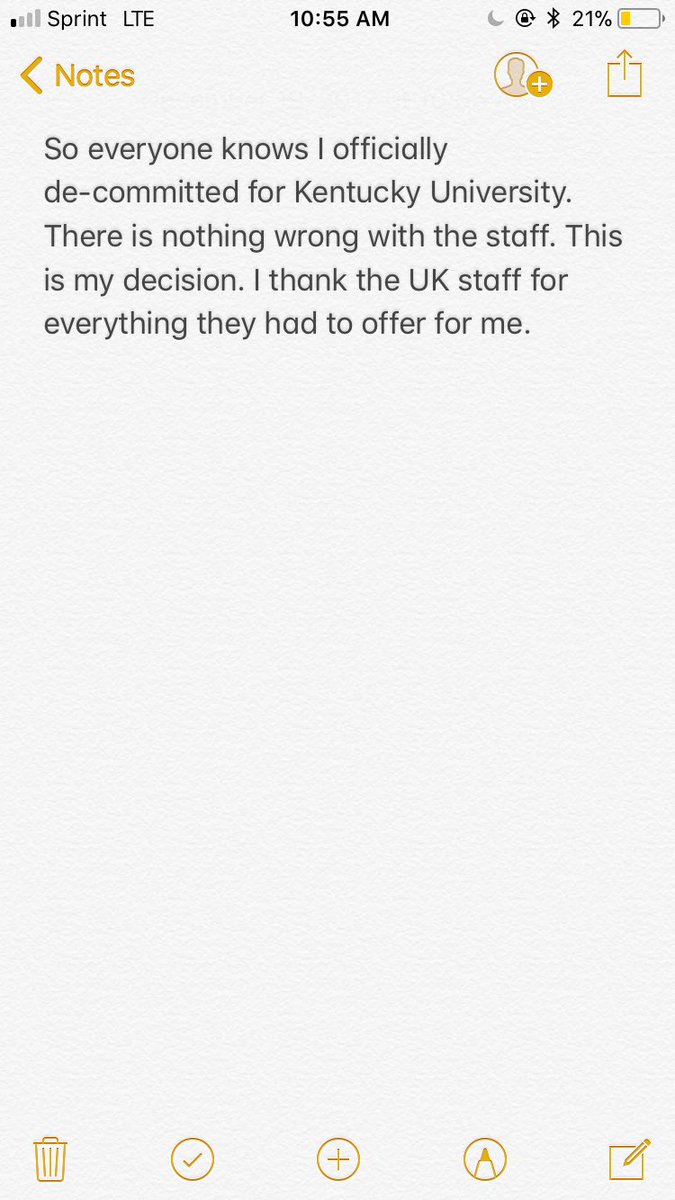Tap the note text to edit it
675x1200 pixels.
[x=333, y=237]
